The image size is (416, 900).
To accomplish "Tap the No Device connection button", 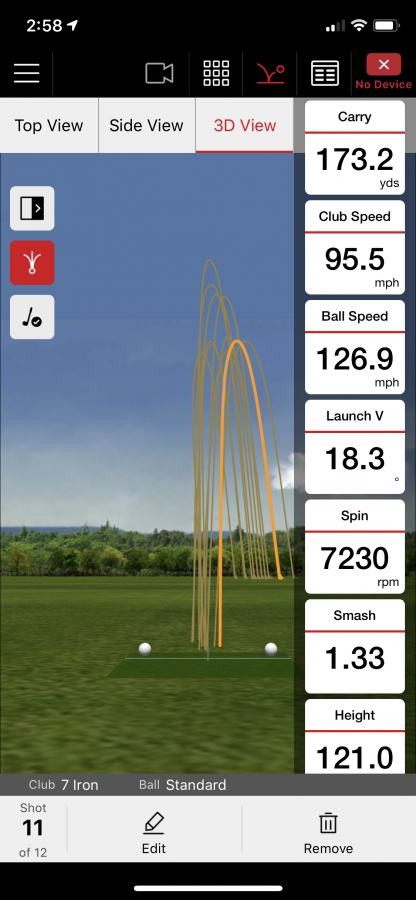I will tap(383, 72).
